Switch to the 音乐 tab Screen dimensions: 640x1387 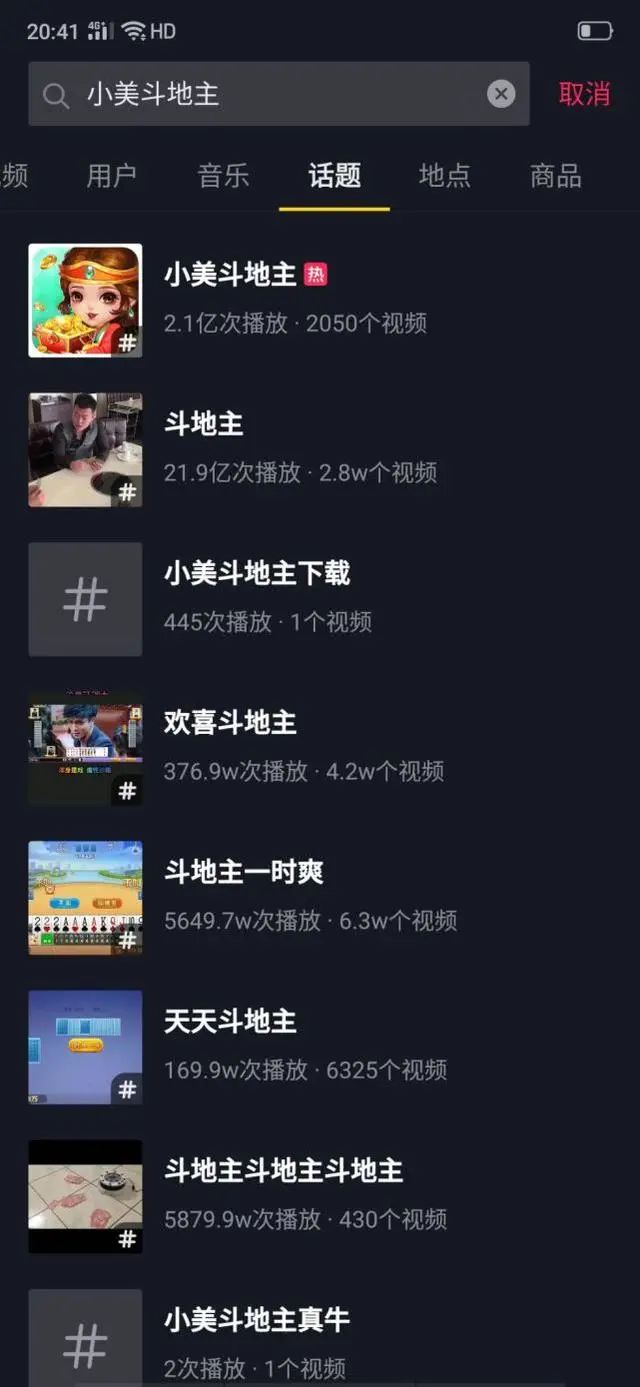[x=223, y=176]
